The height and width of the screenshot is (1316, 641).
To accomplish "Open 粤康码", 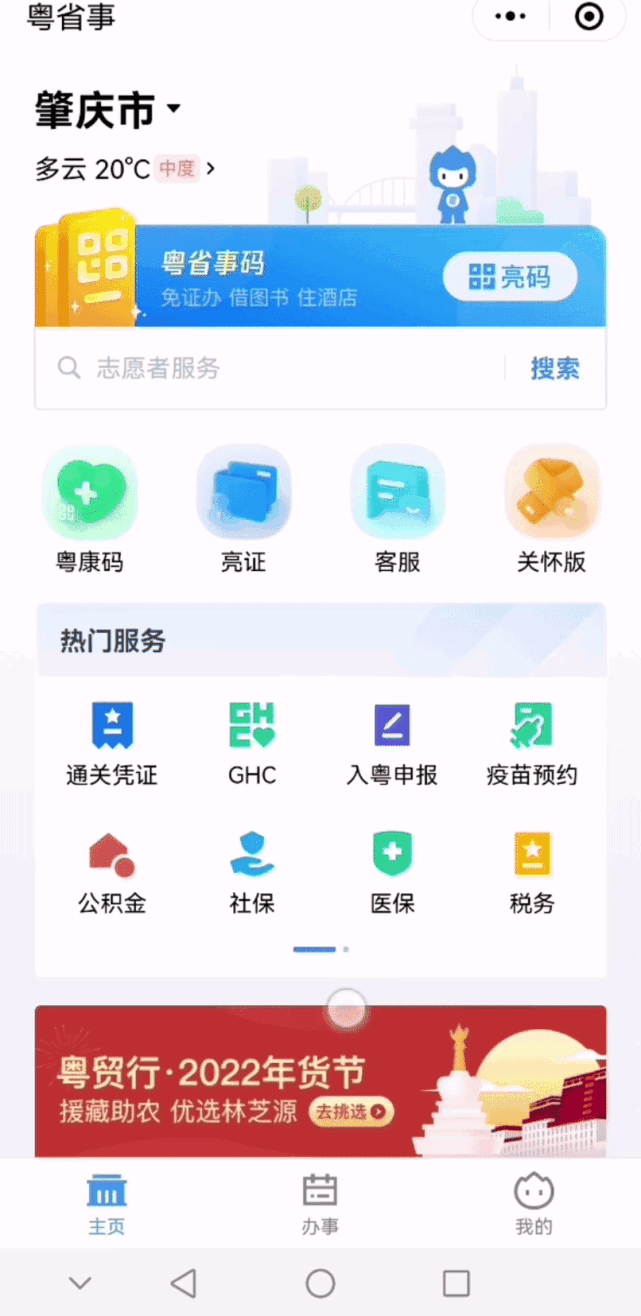I will (89, 508).
